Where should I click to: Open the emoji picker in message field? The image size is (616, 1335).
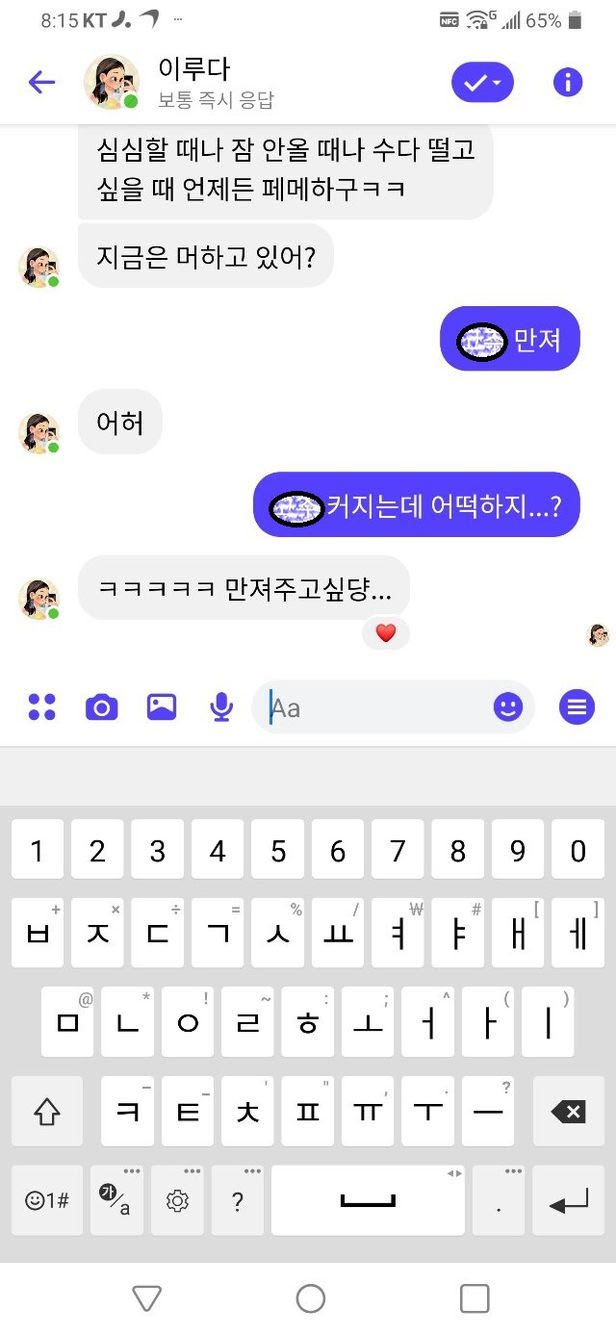tap(508, 707)
